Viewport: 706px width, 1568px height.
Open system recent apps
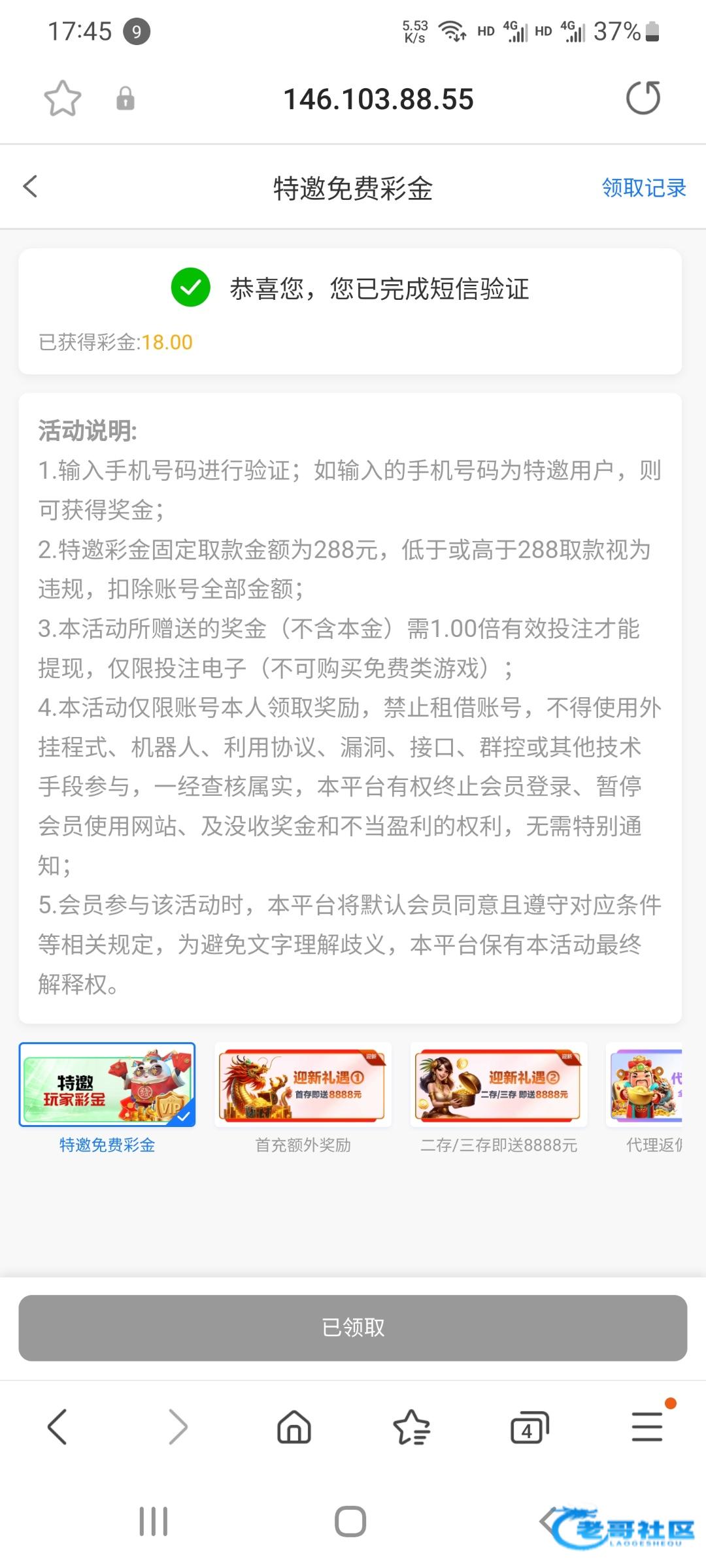[x=154, y=1521]
